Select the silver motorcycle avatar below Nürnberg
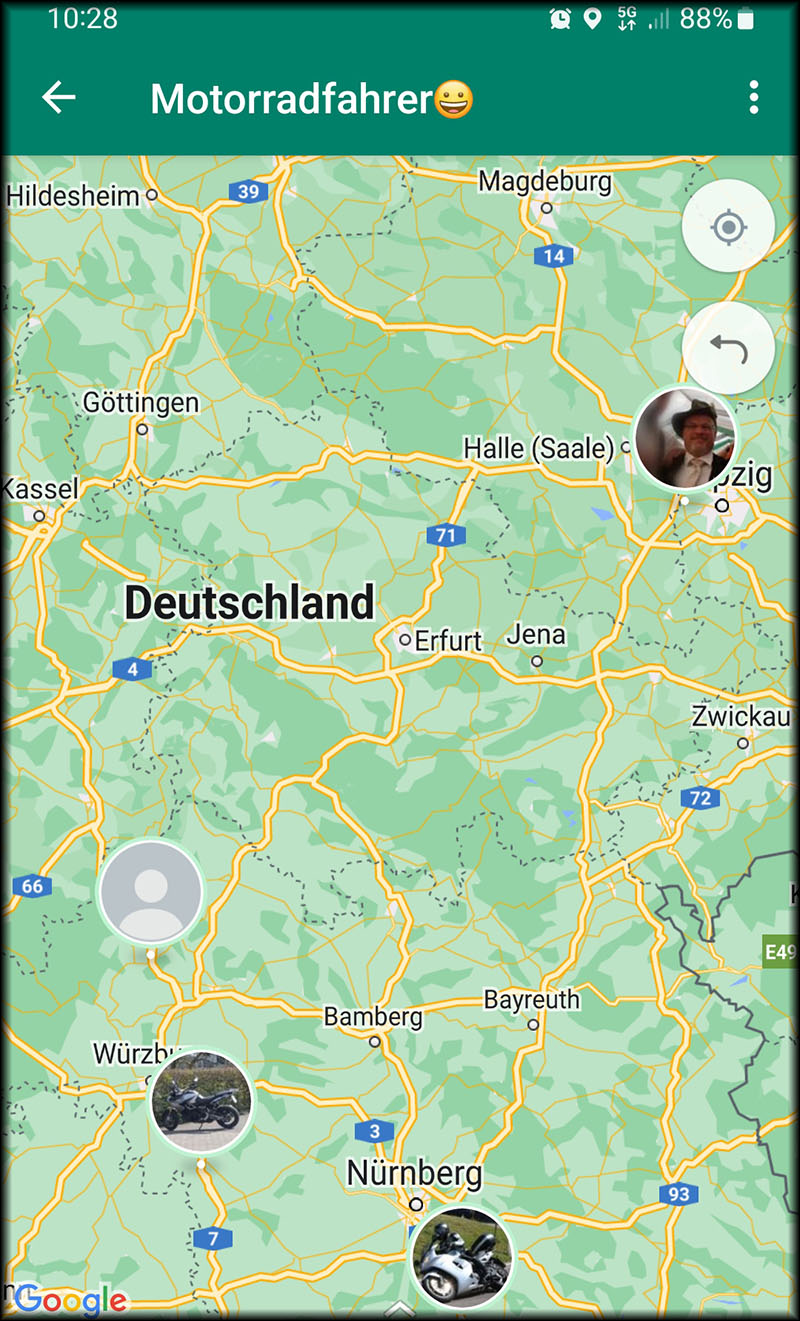The width and height of the screenshot is (800, 1321). 461,1258
